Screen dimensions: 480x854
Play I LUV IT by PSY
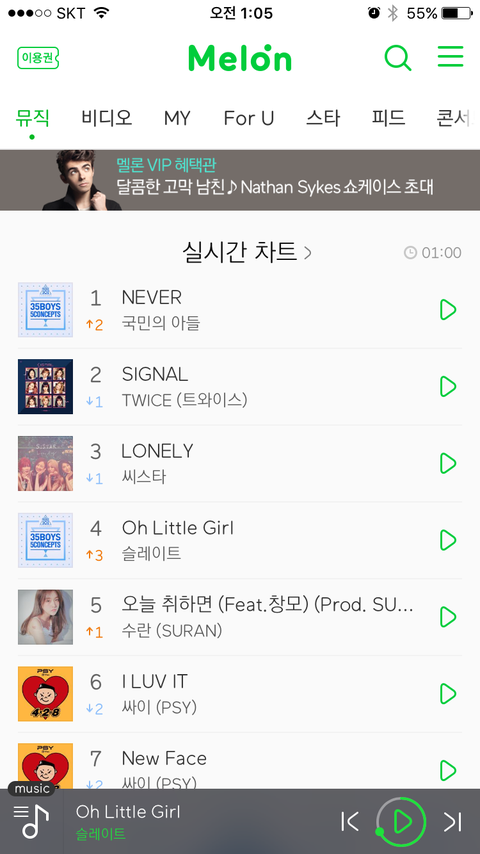448,694
